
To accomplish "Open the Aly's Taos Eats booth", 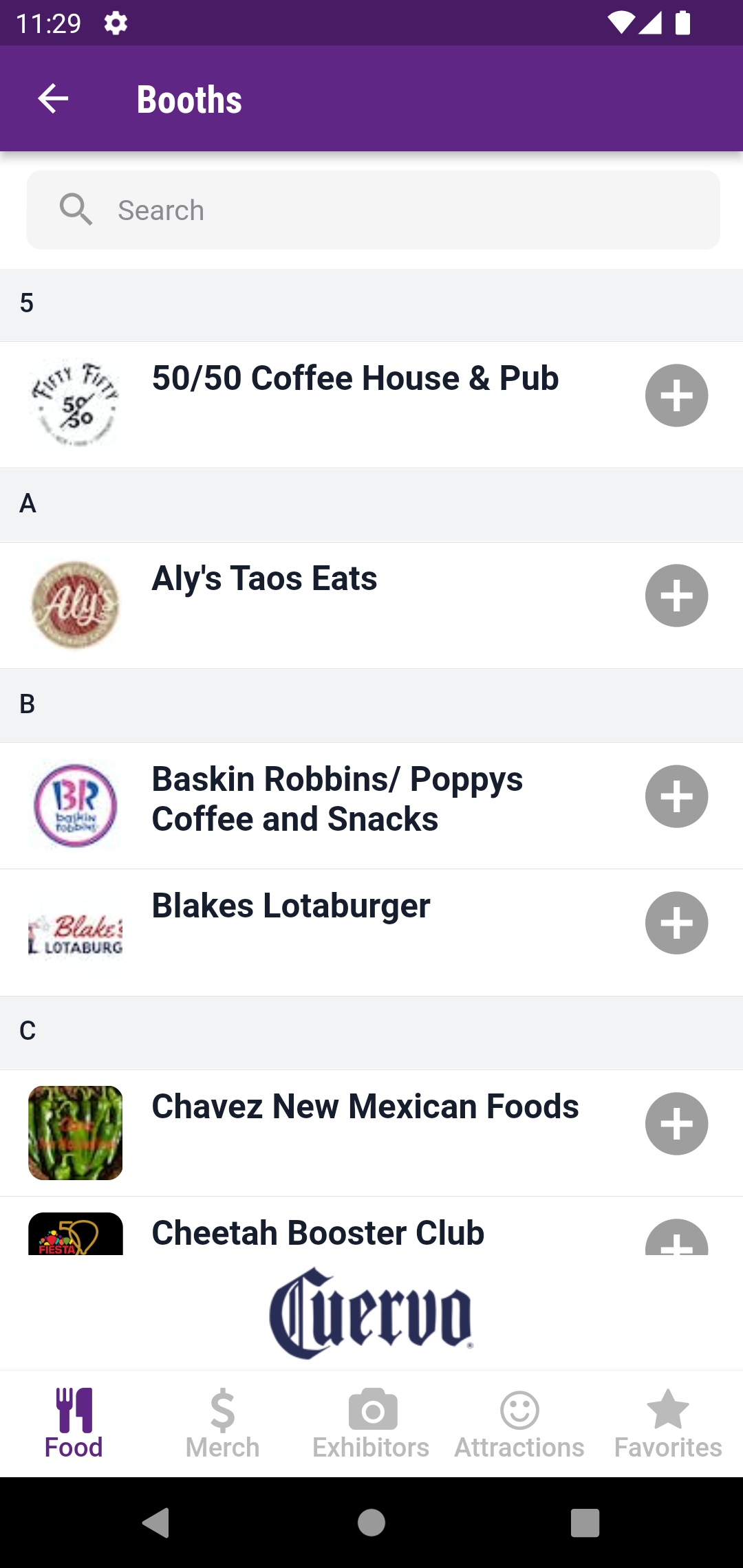I will click(x=371, y=606).
